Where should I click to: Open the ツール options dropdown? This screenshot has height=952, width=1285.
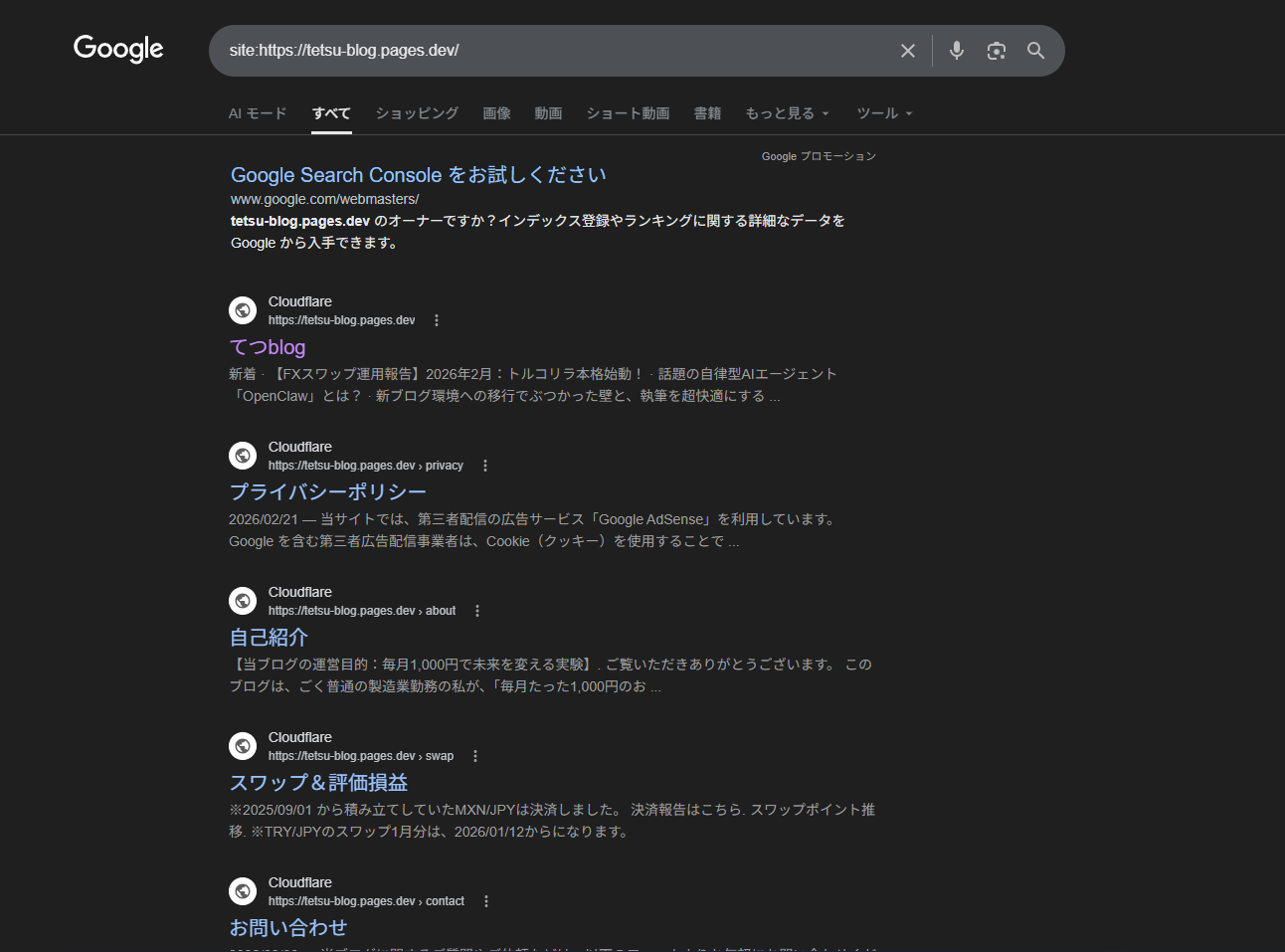[883, 113]
